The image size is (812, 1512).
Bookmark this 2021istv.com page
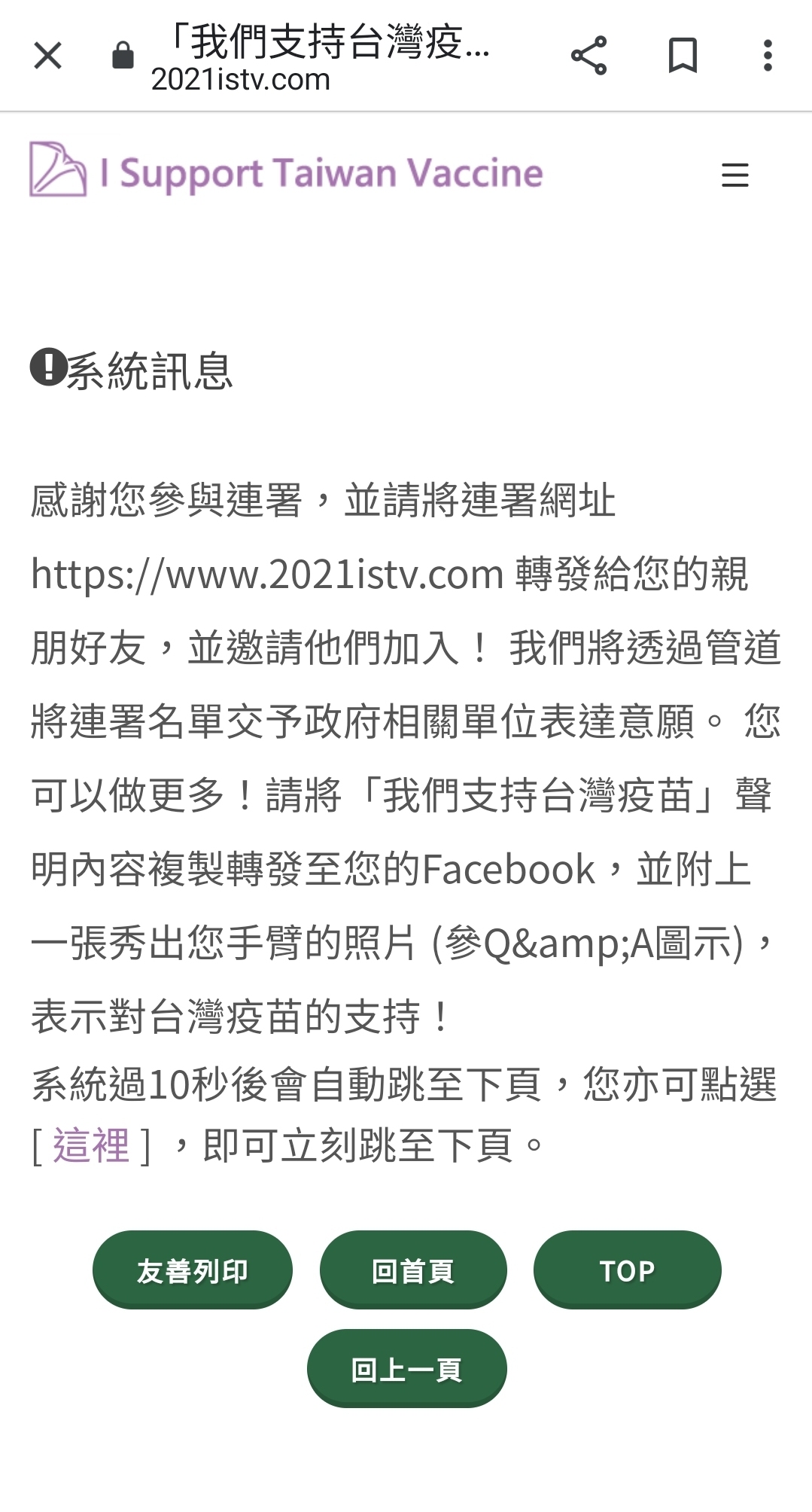click(x=683, y=56)
